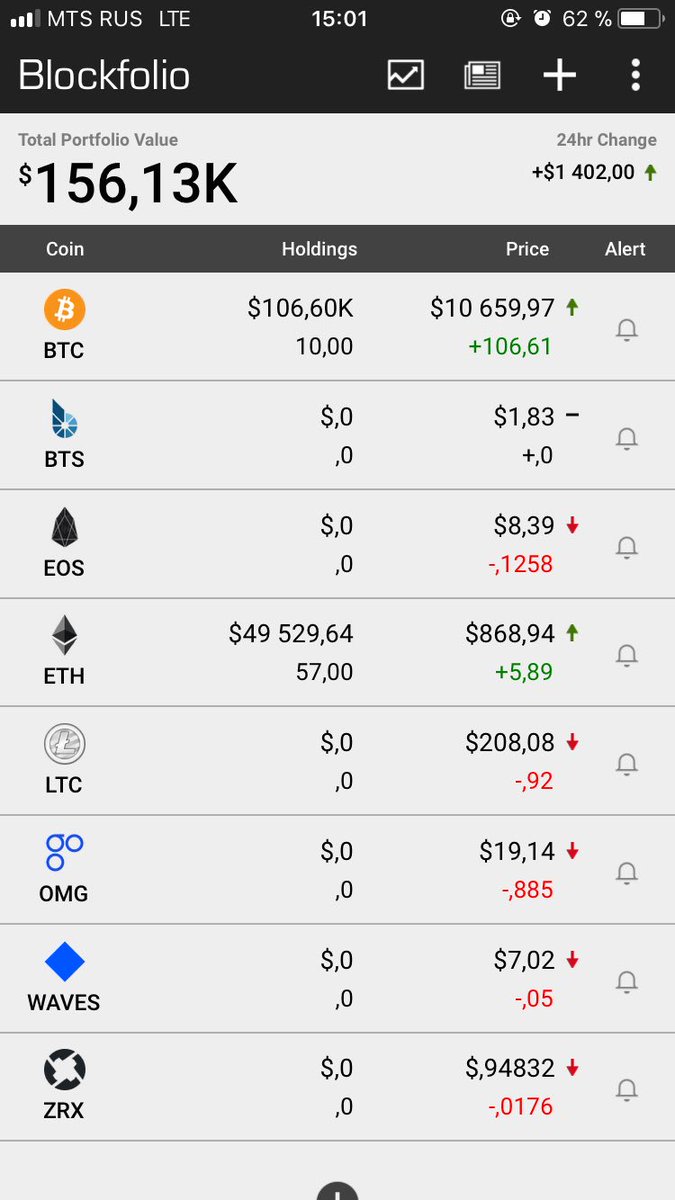675x1200 pixels.
Task: Open the BTC coin row
Action: click(300, 327)
